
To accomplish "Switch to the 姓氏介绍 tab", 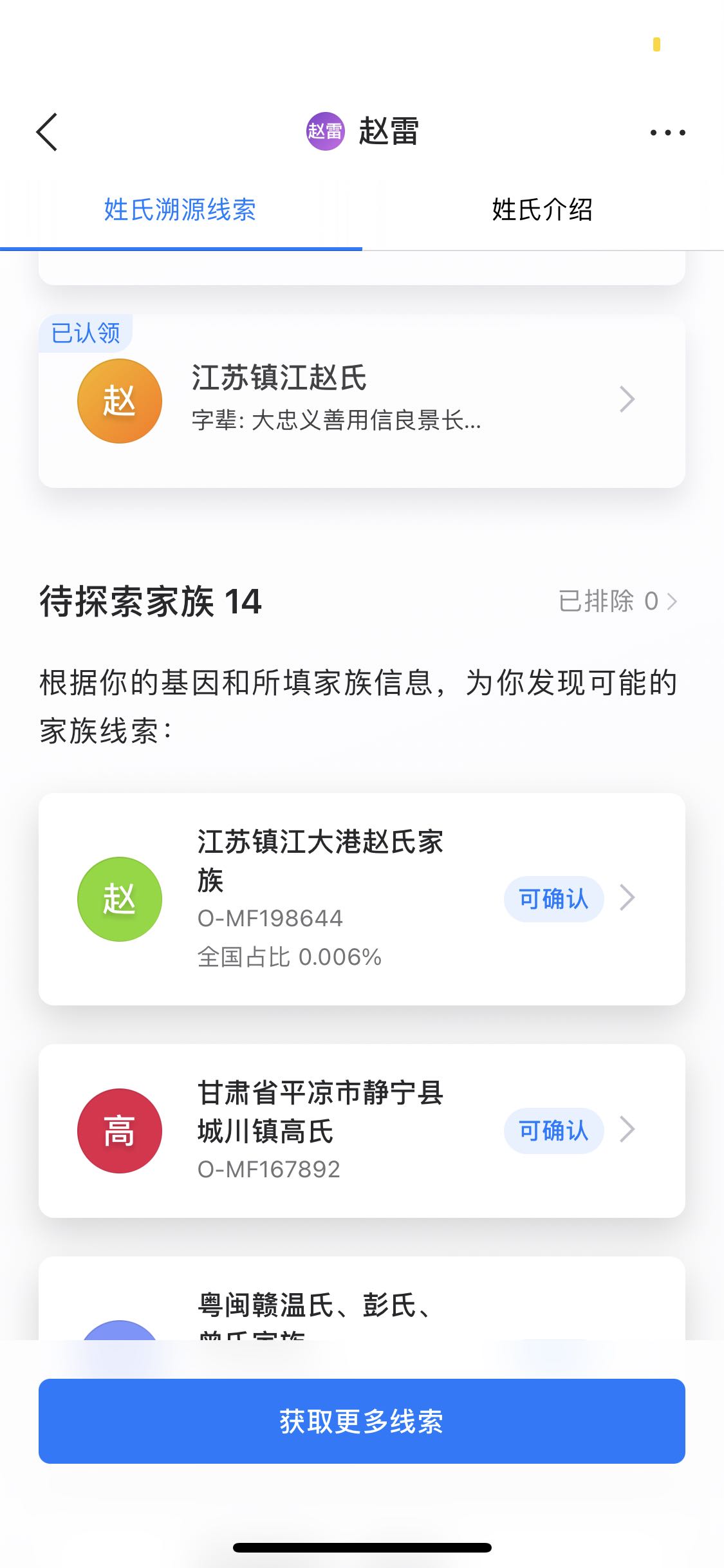I will click(542, 210).
